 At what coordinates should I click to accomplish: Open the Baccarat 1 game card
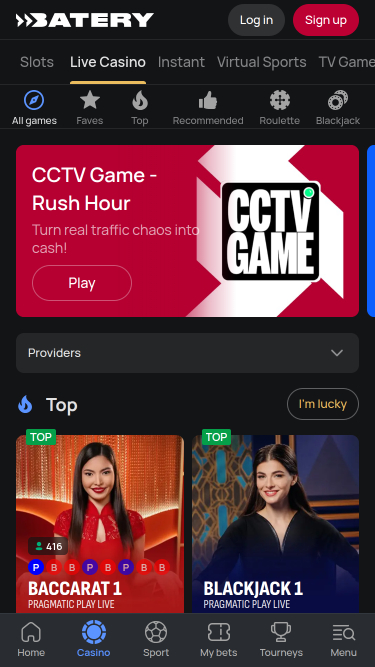(100, 524)
